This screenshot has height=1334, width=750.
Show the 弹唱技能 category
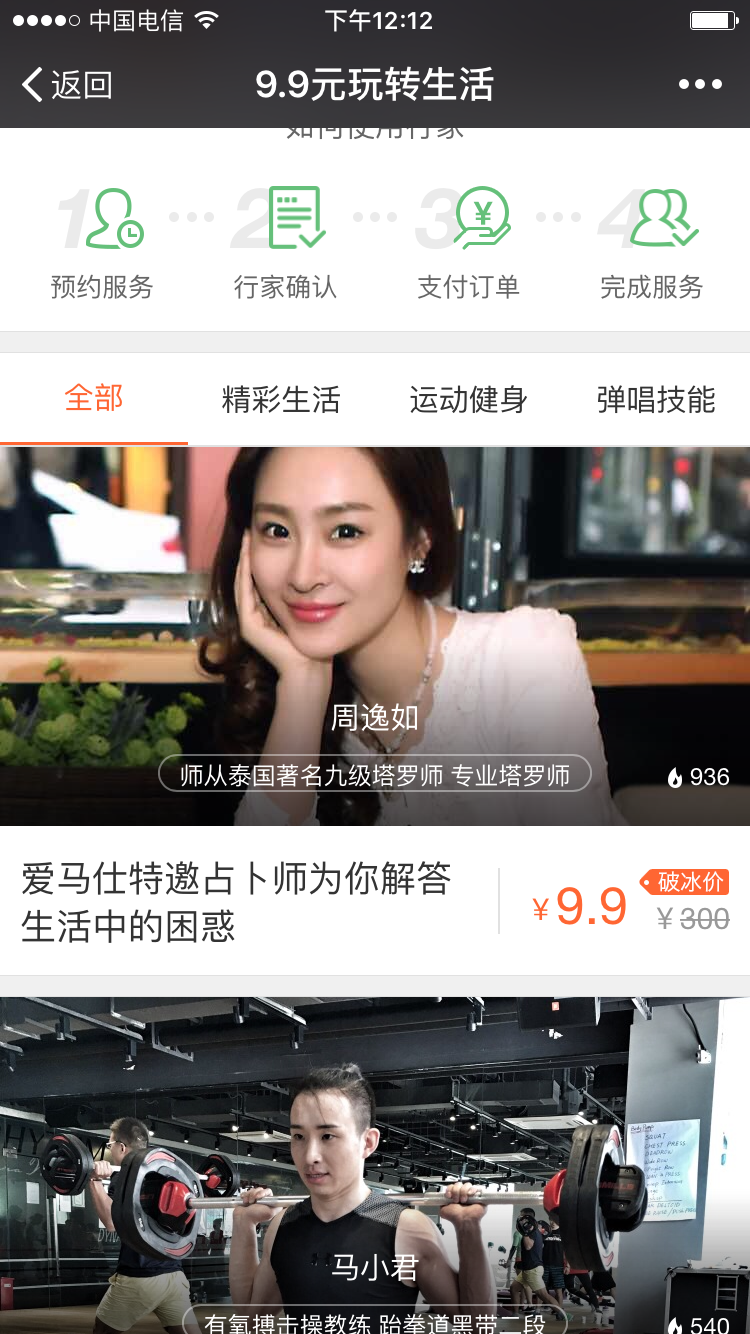click(x=656, y=400)
